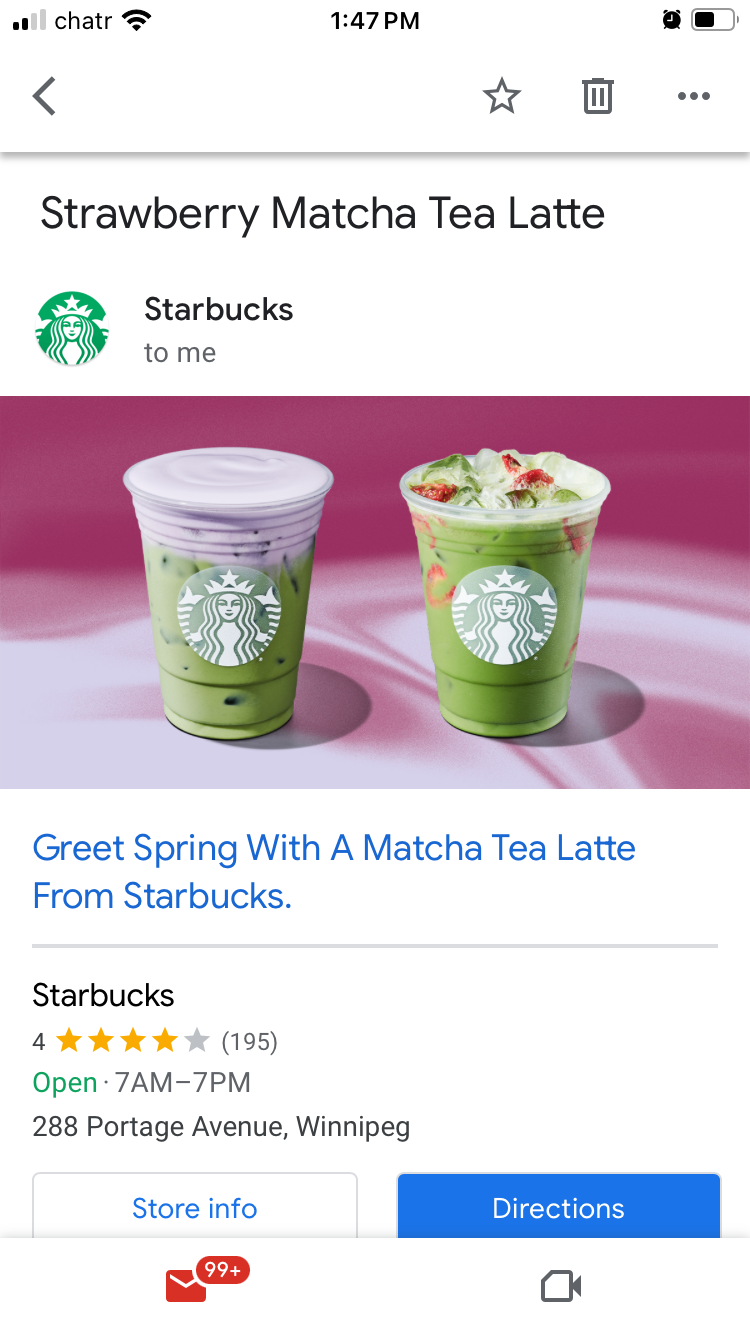Get Directions to the Starbucks store
Viewport: 750px width, 1334px height.
558,1207
